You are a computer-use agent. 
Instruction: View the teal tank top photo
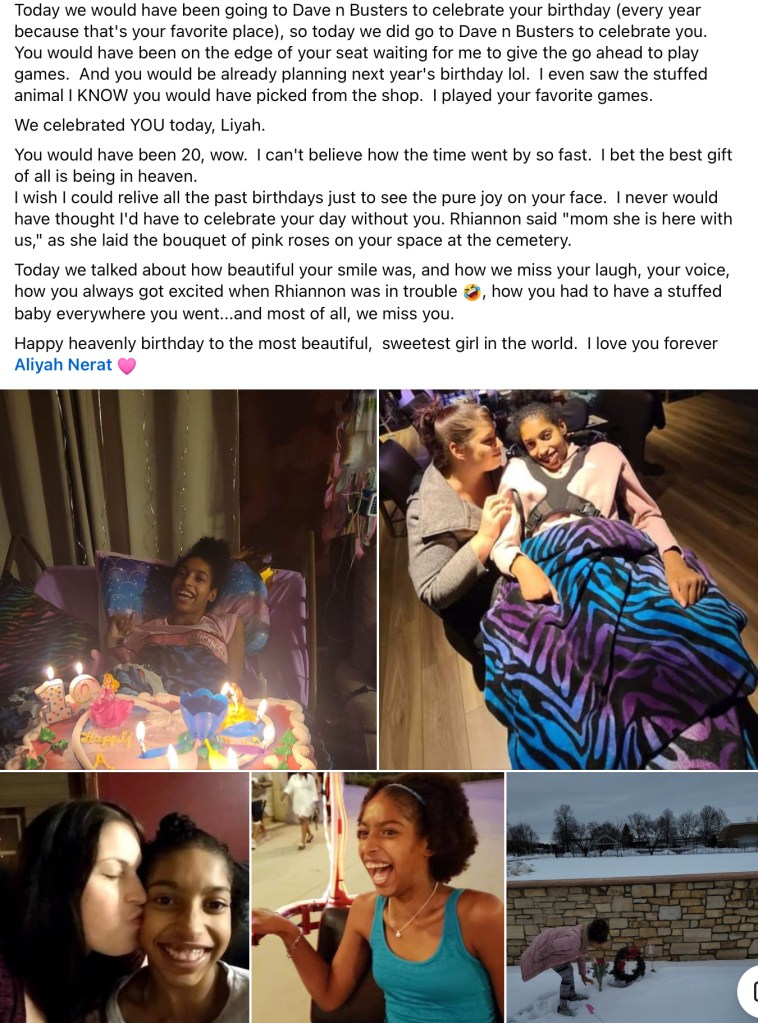pos(377,897)
